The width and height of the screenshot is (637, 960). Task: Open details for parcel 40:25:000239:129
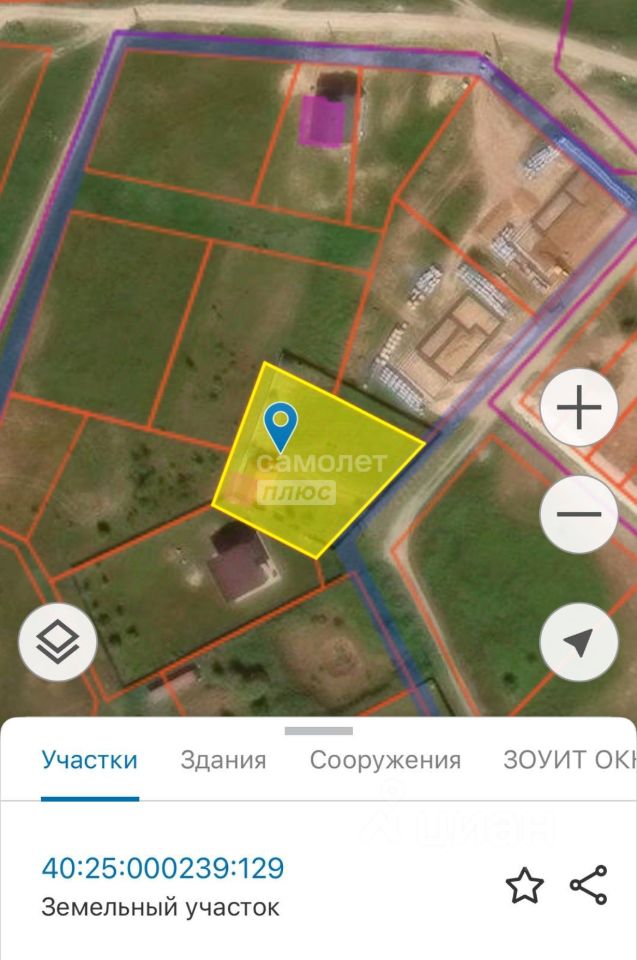[163, 867]
